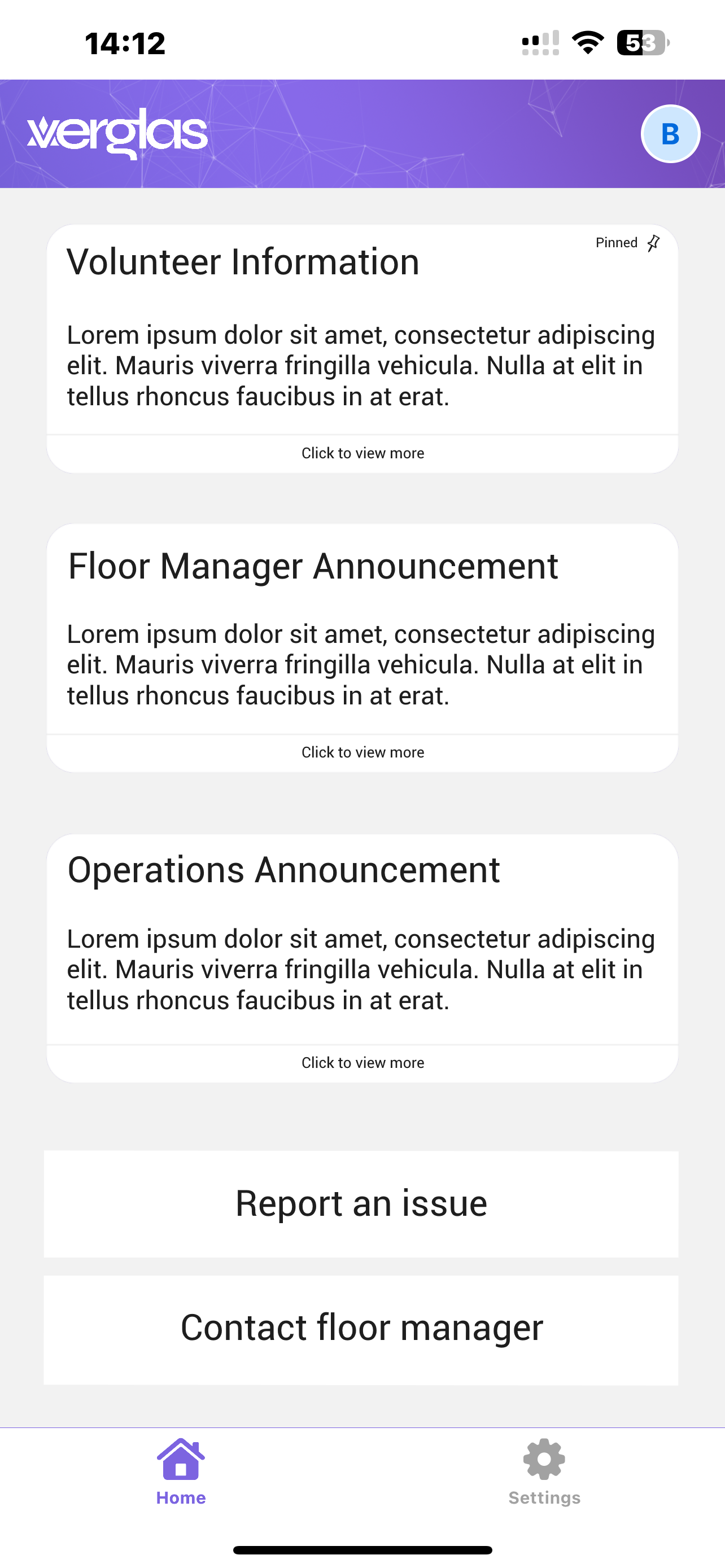The height and width of the screenshot is (1568, 725).
Task: Open the profile avatar marked B
Action: click(x=670, y=134)
